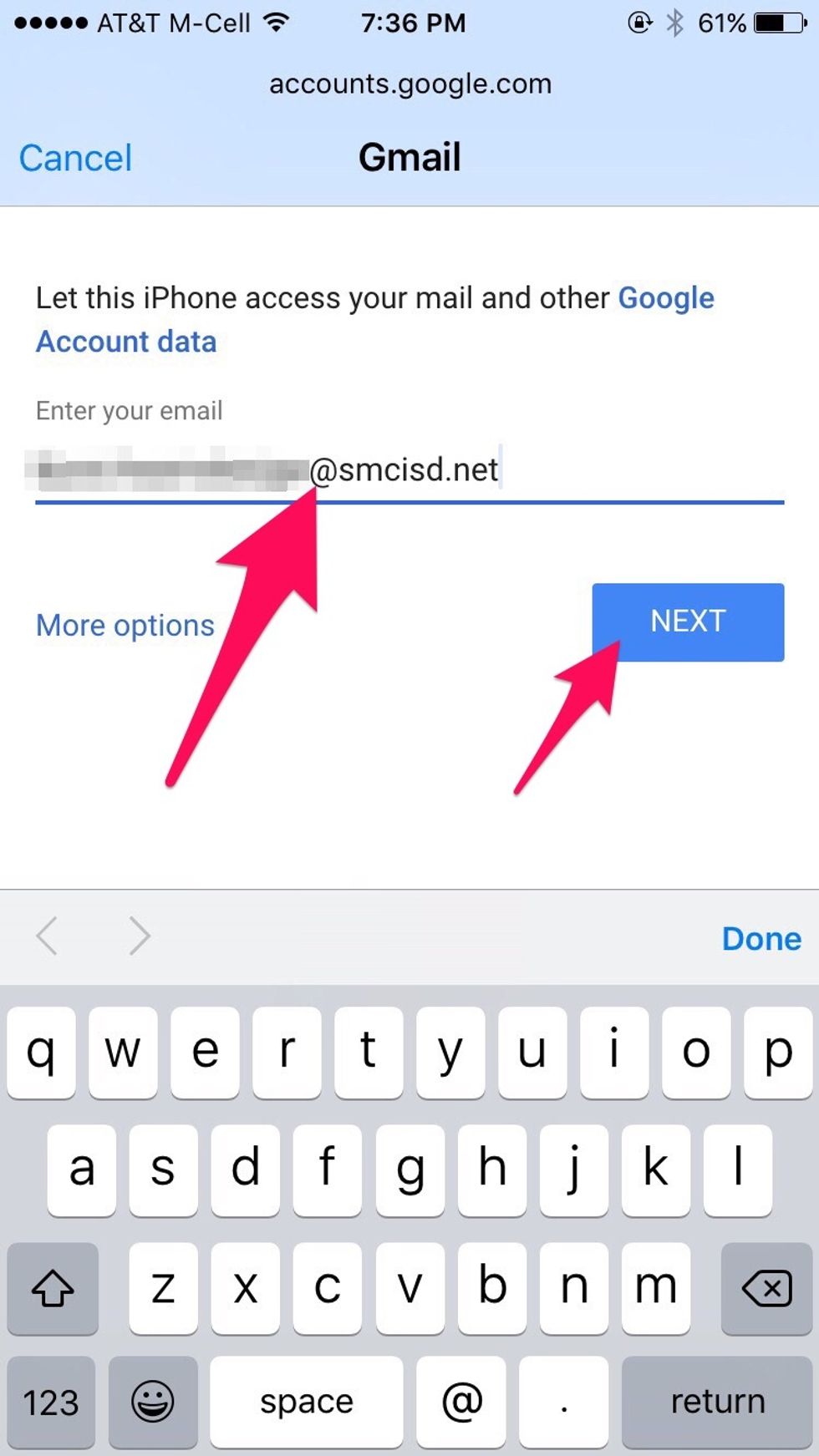Tap the backspace key
This screenshot has height=1456, width=819.
pyautogui.click(x=766, y=1288)
